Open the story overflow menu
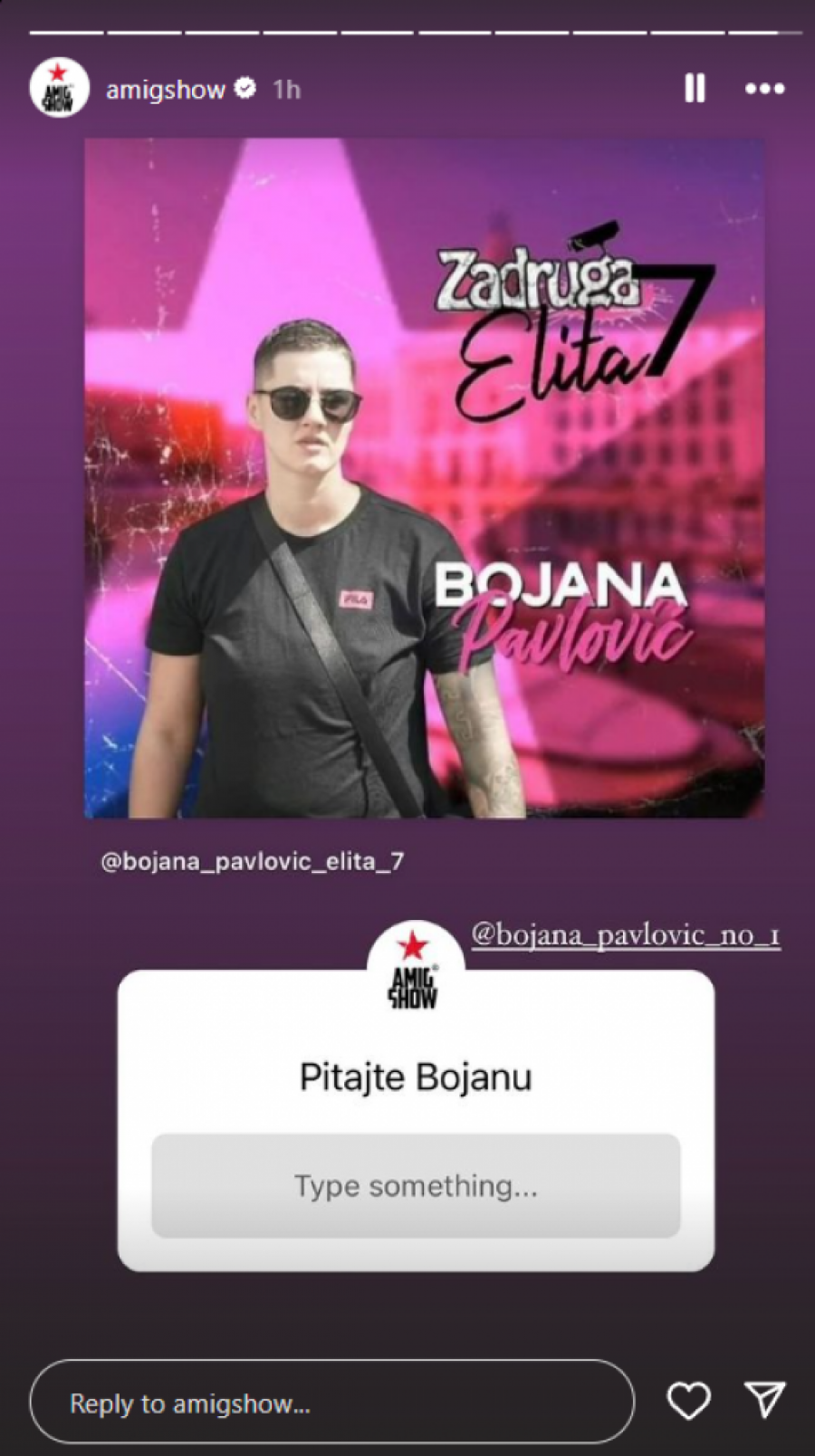This screenshot has height=1456, width=815. [764, 89]
